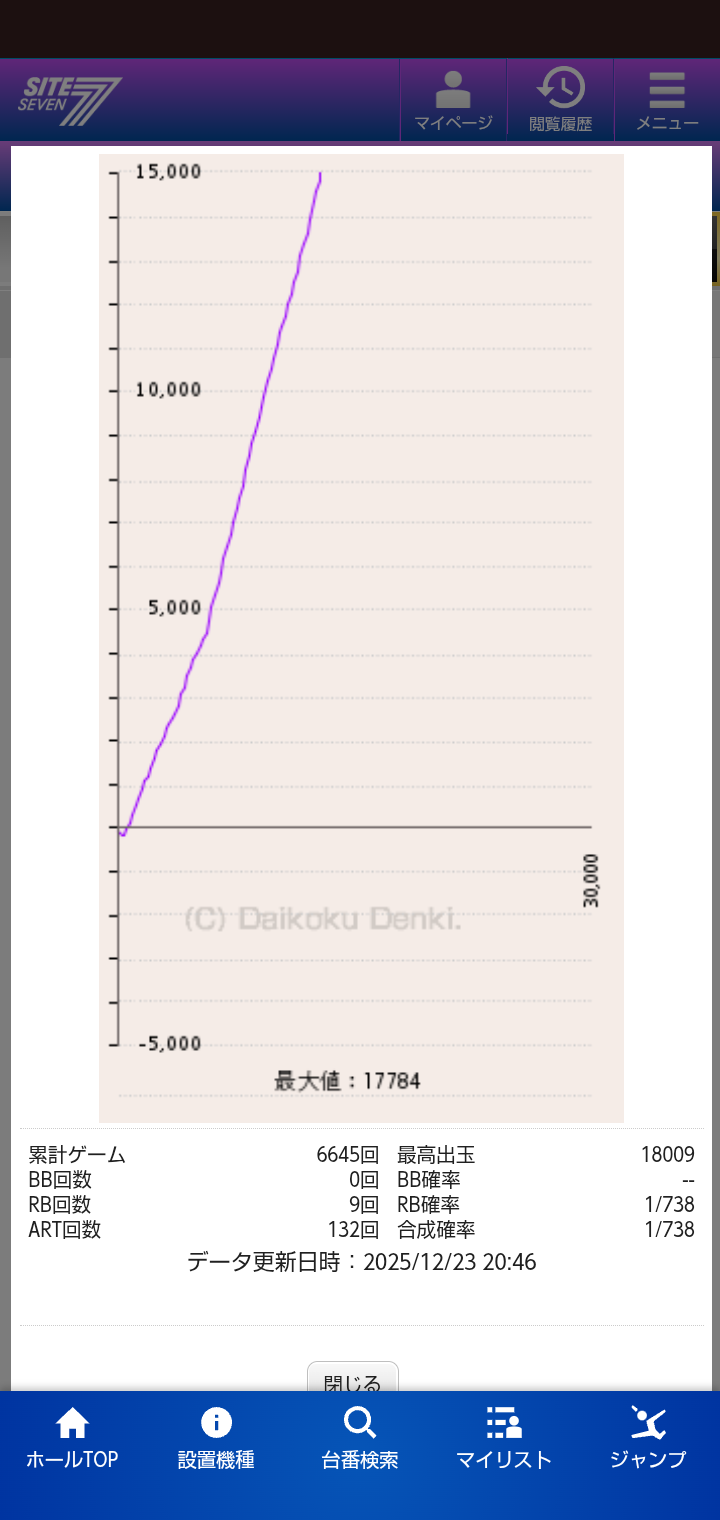
Task: Open 閲覧履歴 browsing history
Action: coord(560,101)
